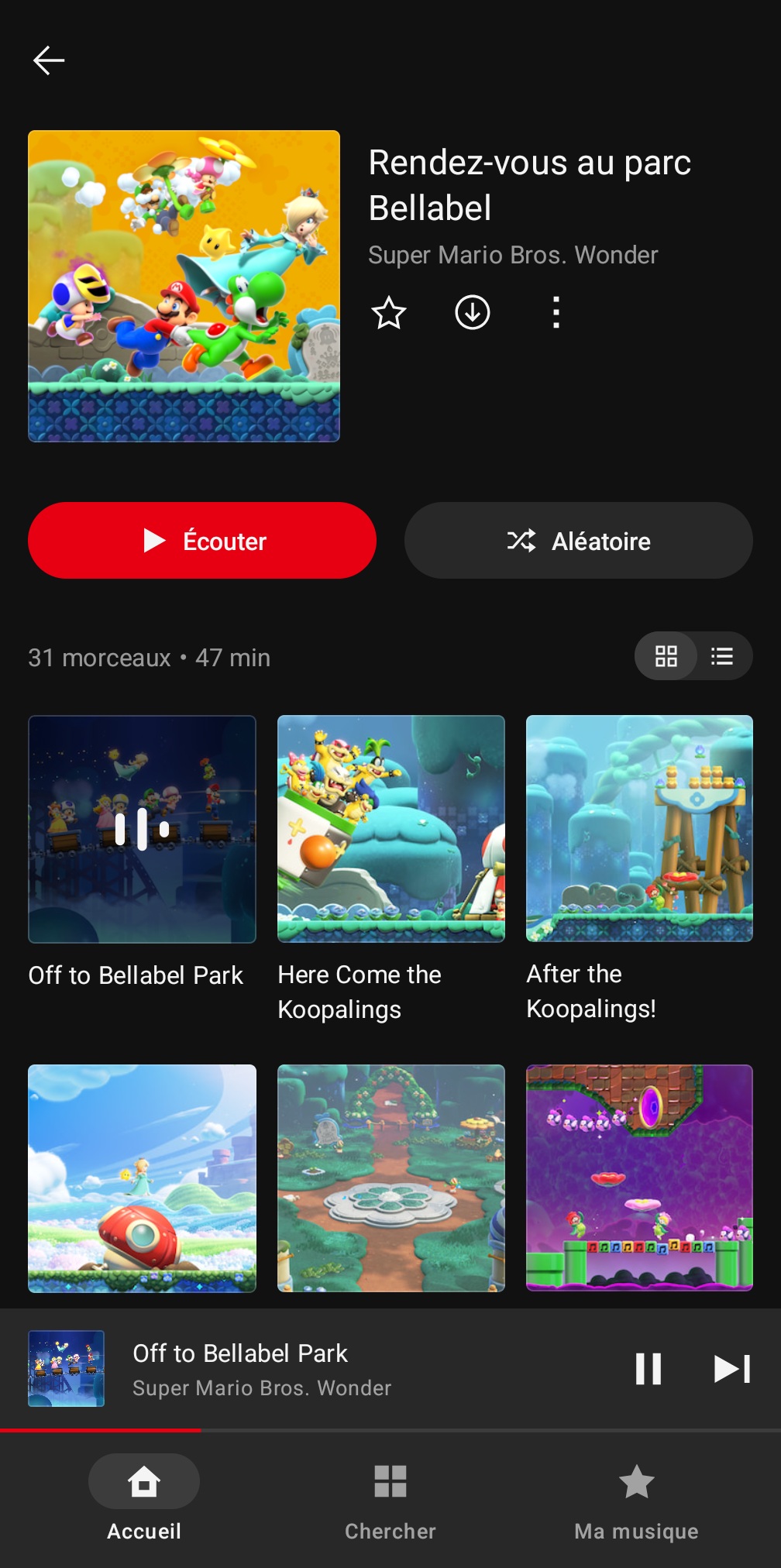This screenshot has width=781, height=1568.
Task: Switch to list view
Action: pos(722,656)
